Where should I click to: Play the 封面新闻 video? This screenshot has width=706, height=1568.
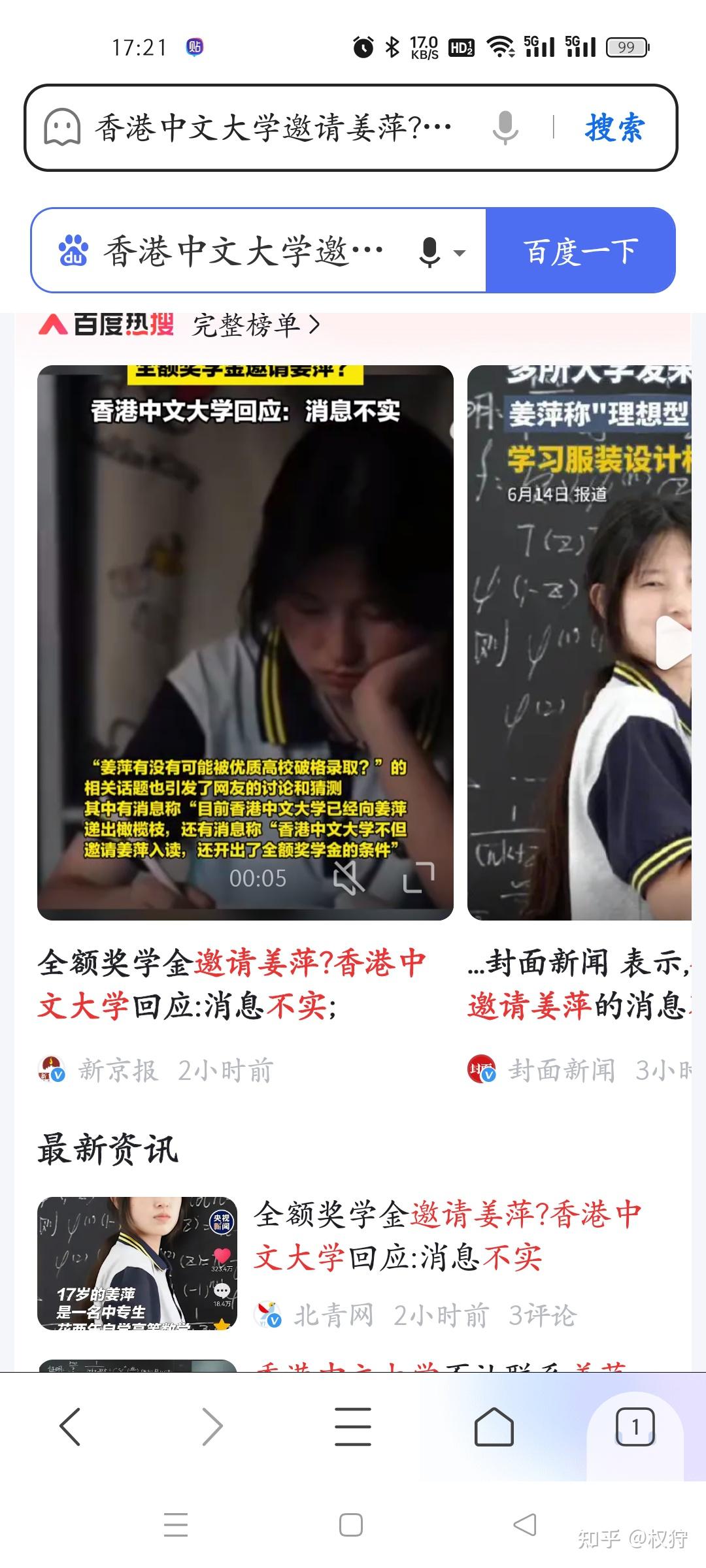673,643
